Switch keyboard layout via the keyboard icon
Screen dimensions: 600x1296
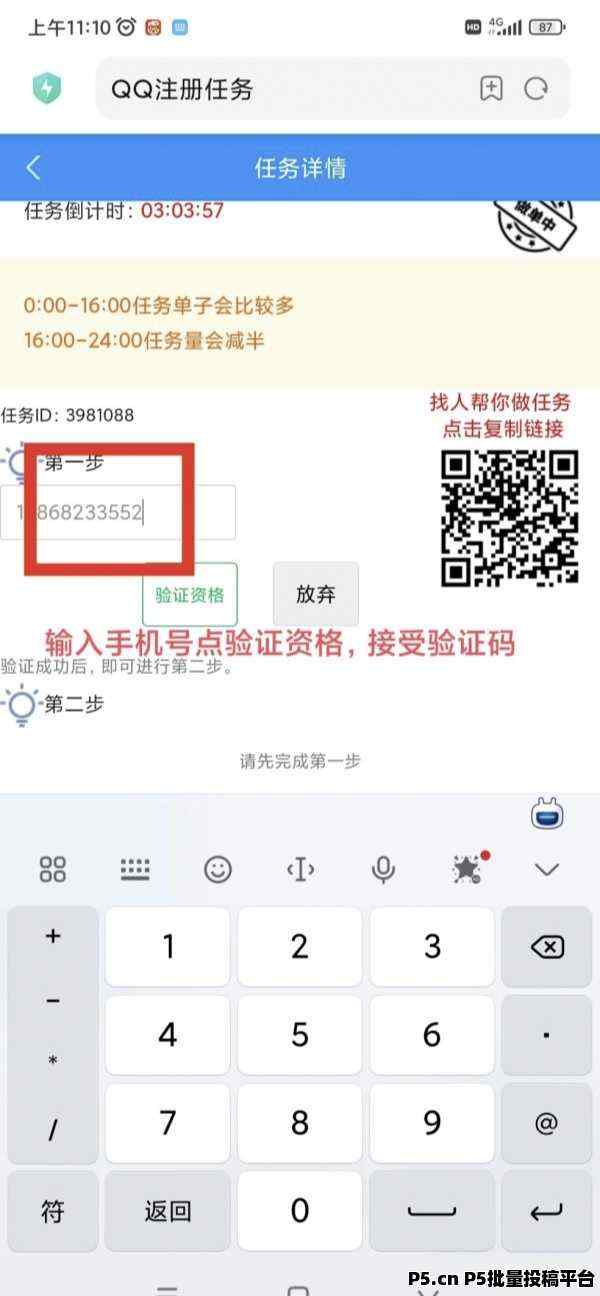[x=135, y=869]
